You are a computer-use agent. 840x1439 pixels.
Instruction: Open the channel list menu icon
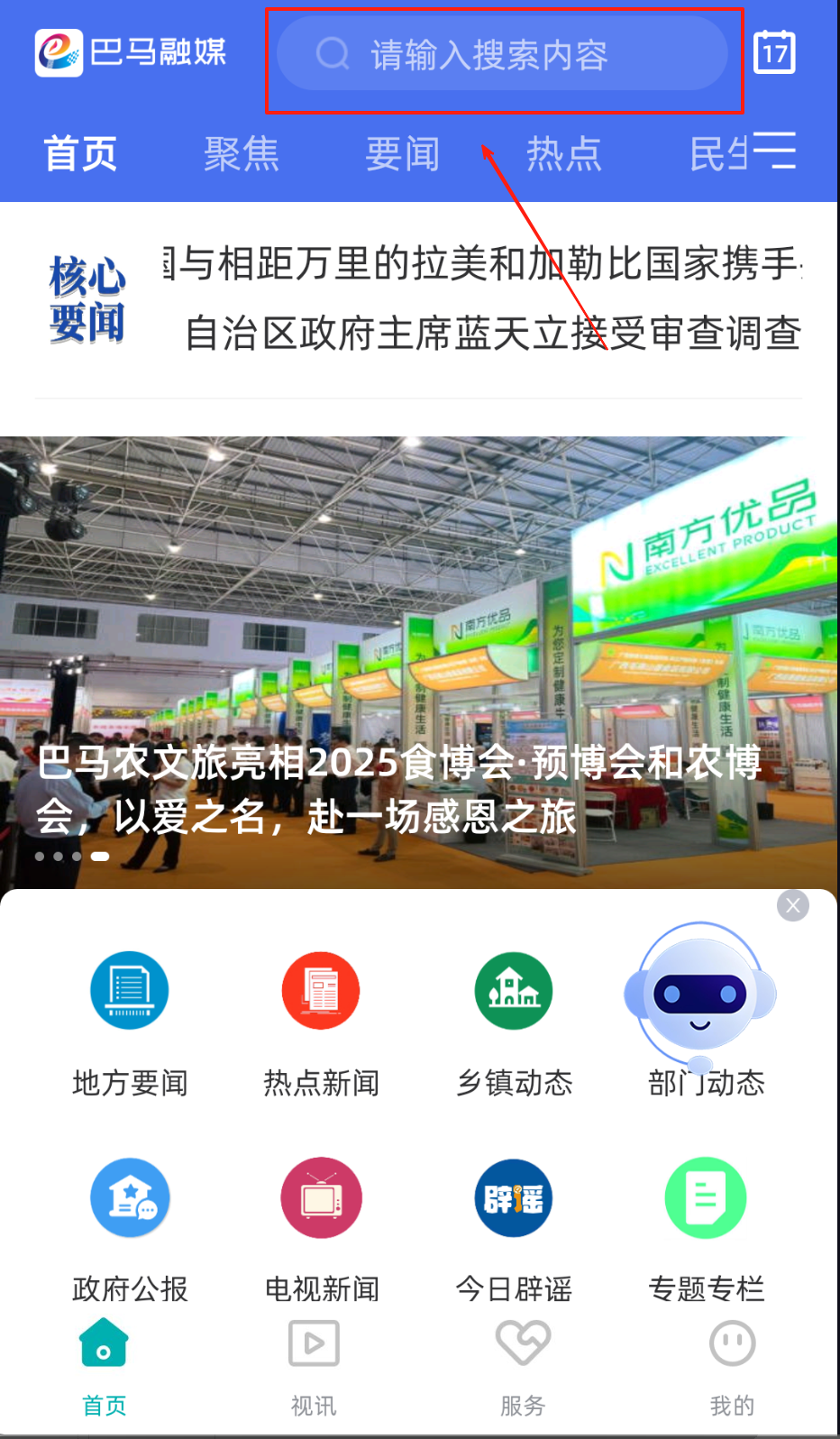(775, 151)
